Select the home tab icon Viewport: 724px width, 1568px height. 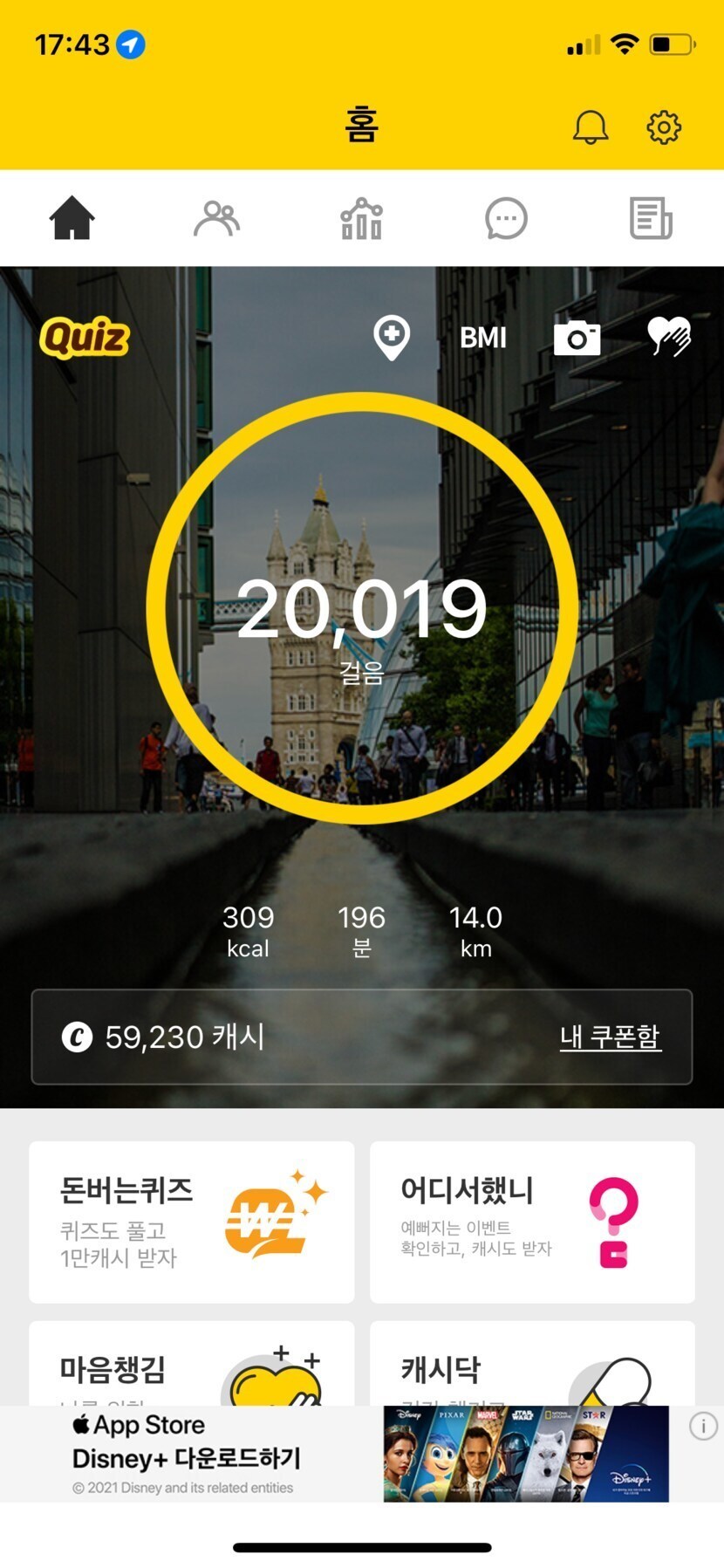pos(72,218)
